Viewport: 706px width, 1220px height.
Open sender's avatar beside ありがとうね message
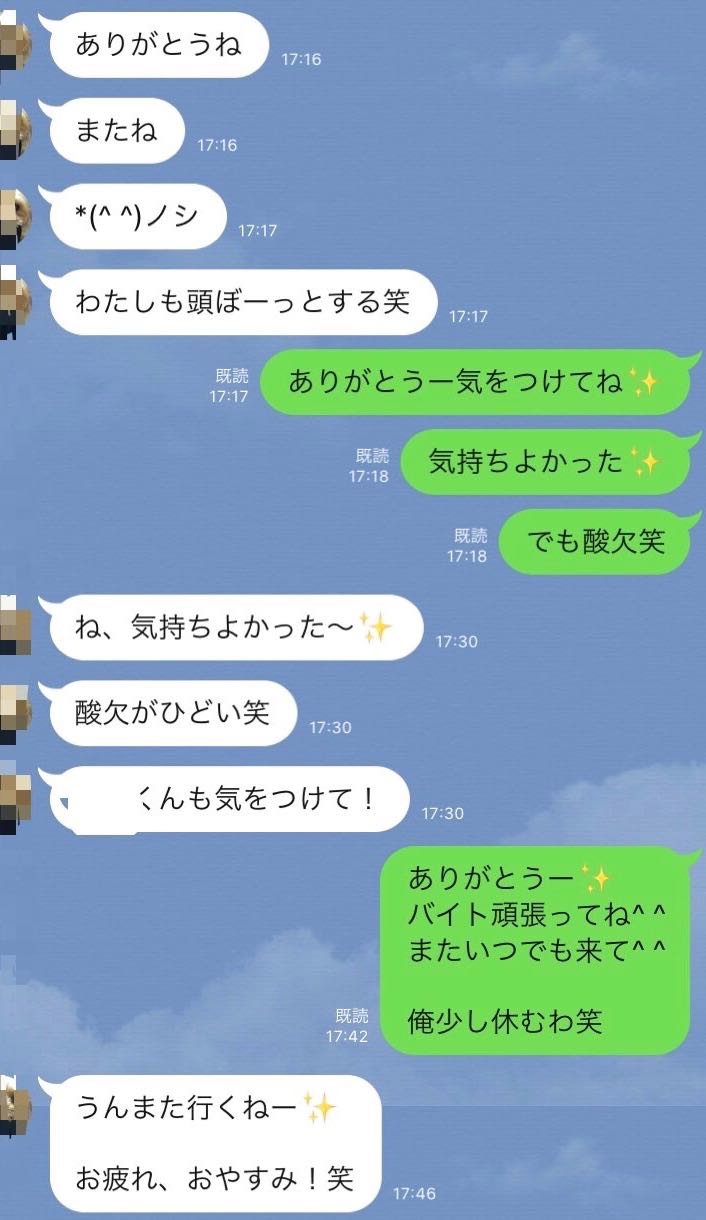tap(15, 43)
